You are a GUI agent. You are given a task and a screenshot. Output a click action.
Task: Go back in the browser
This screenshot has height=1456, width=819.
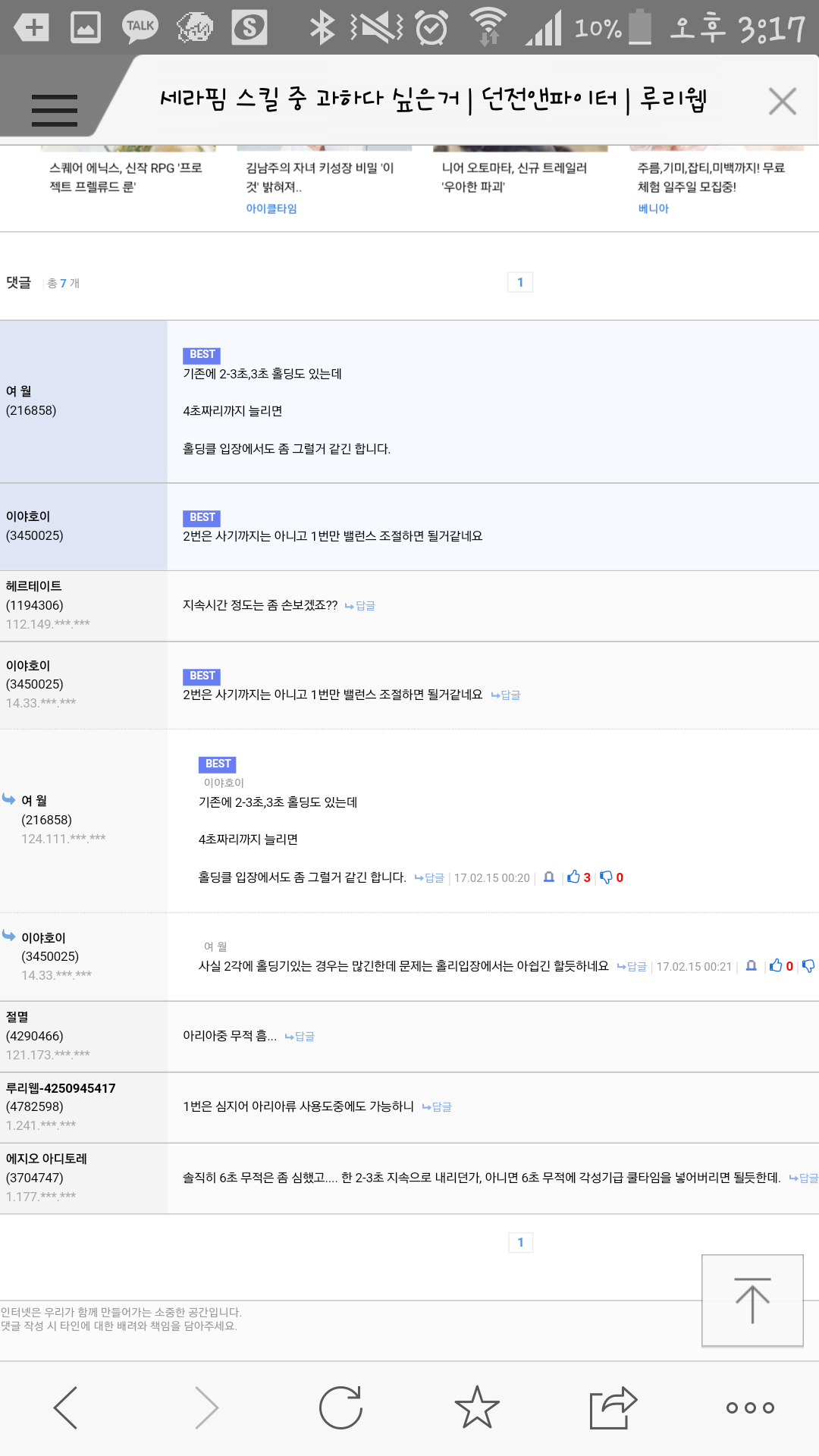point(67,1407)
